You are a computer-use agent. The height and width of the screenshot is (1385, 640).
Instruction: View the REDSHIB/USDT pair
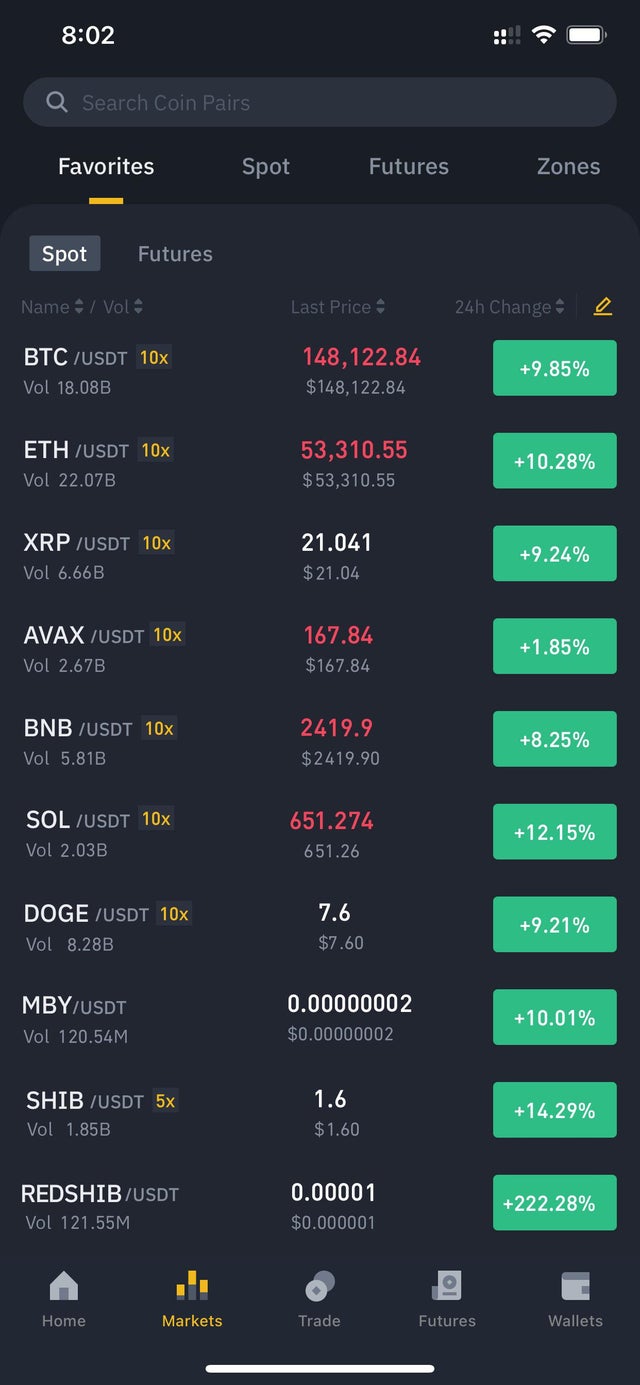pos(320,1204)
